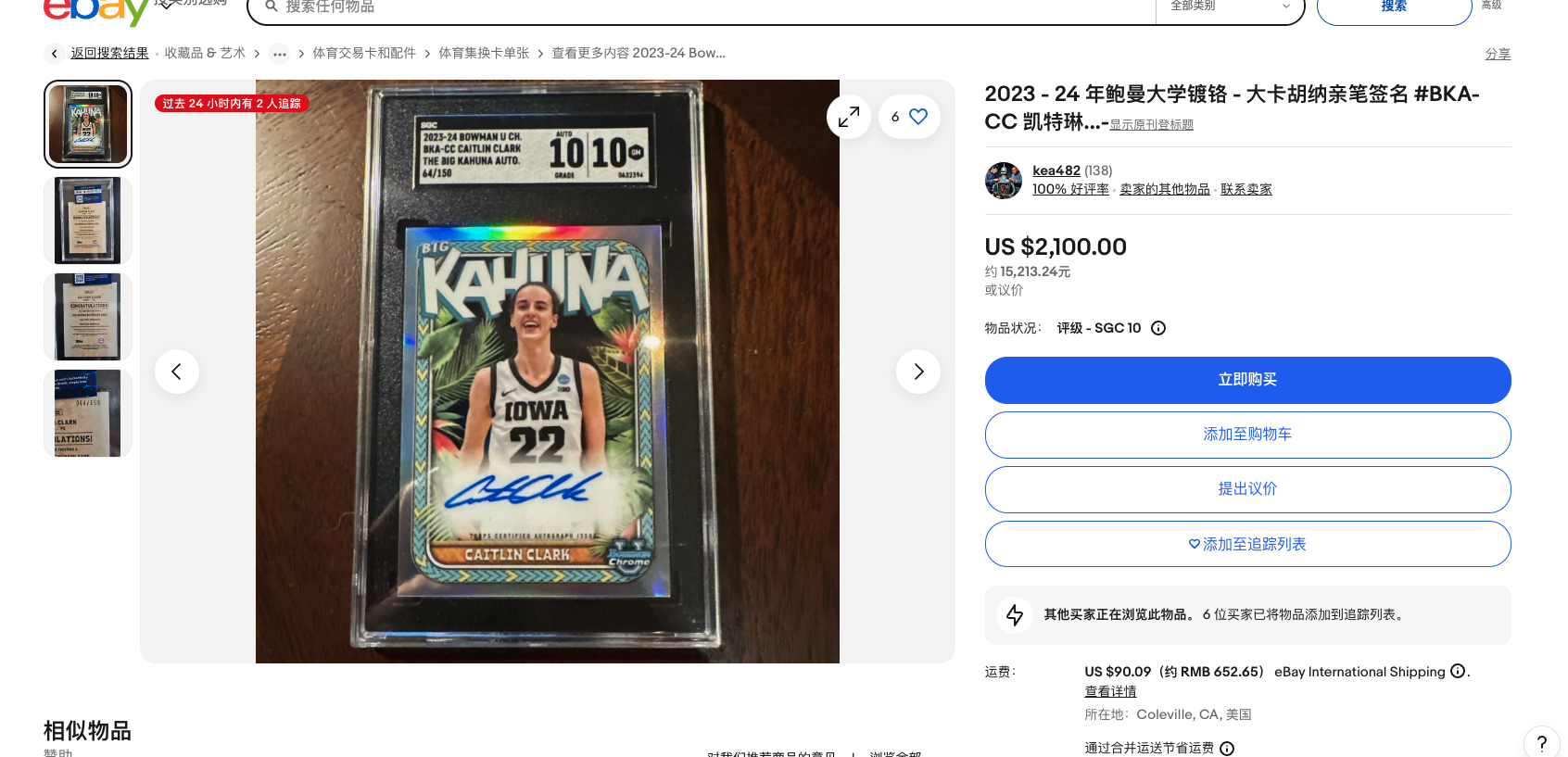Open shipping details 查看详情
The height and width of the screenshot is (757, 1568).
point(1110,691)
